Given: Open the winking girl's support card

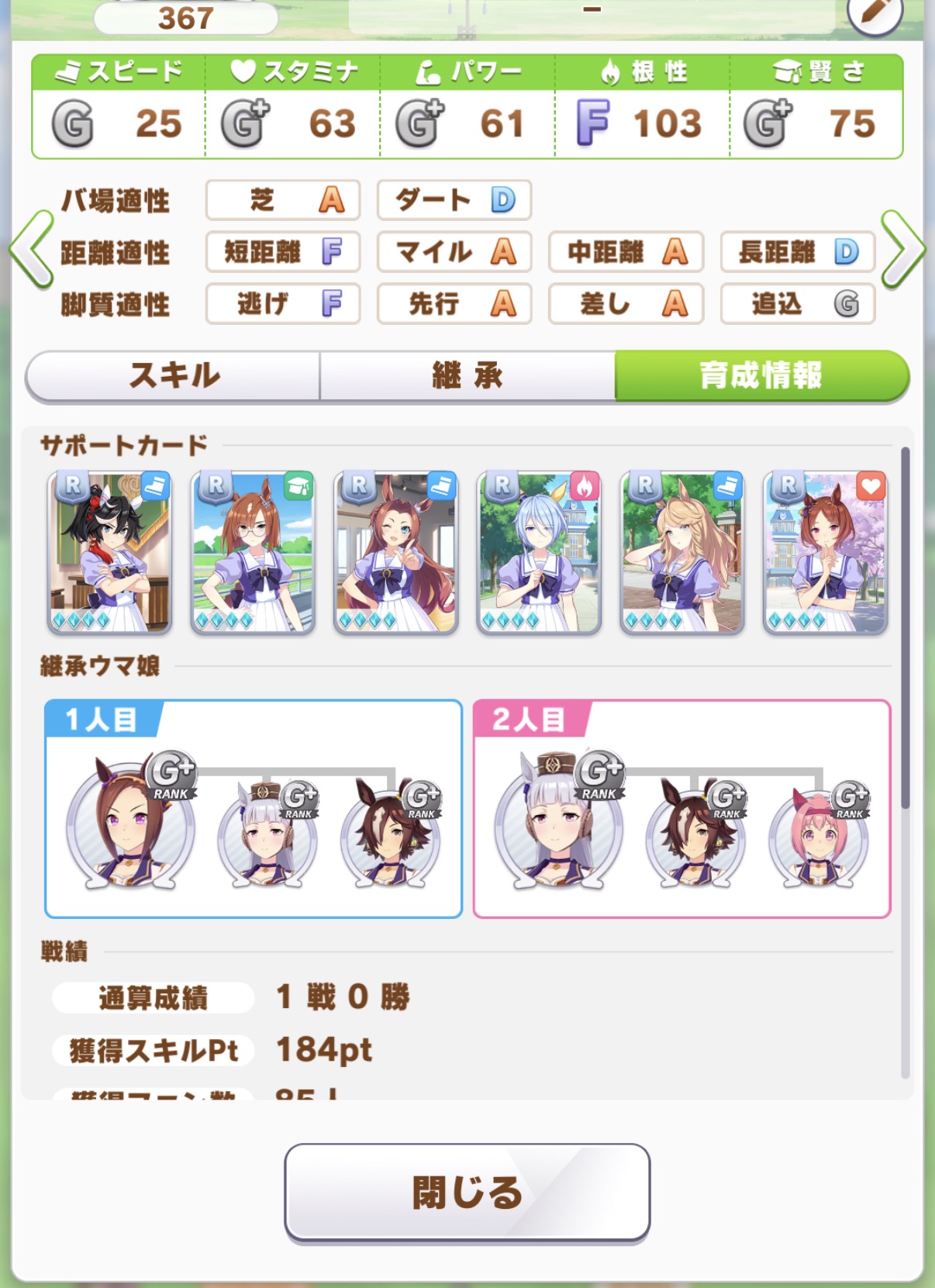Looking at the screenshot, I should pos(395,552).
